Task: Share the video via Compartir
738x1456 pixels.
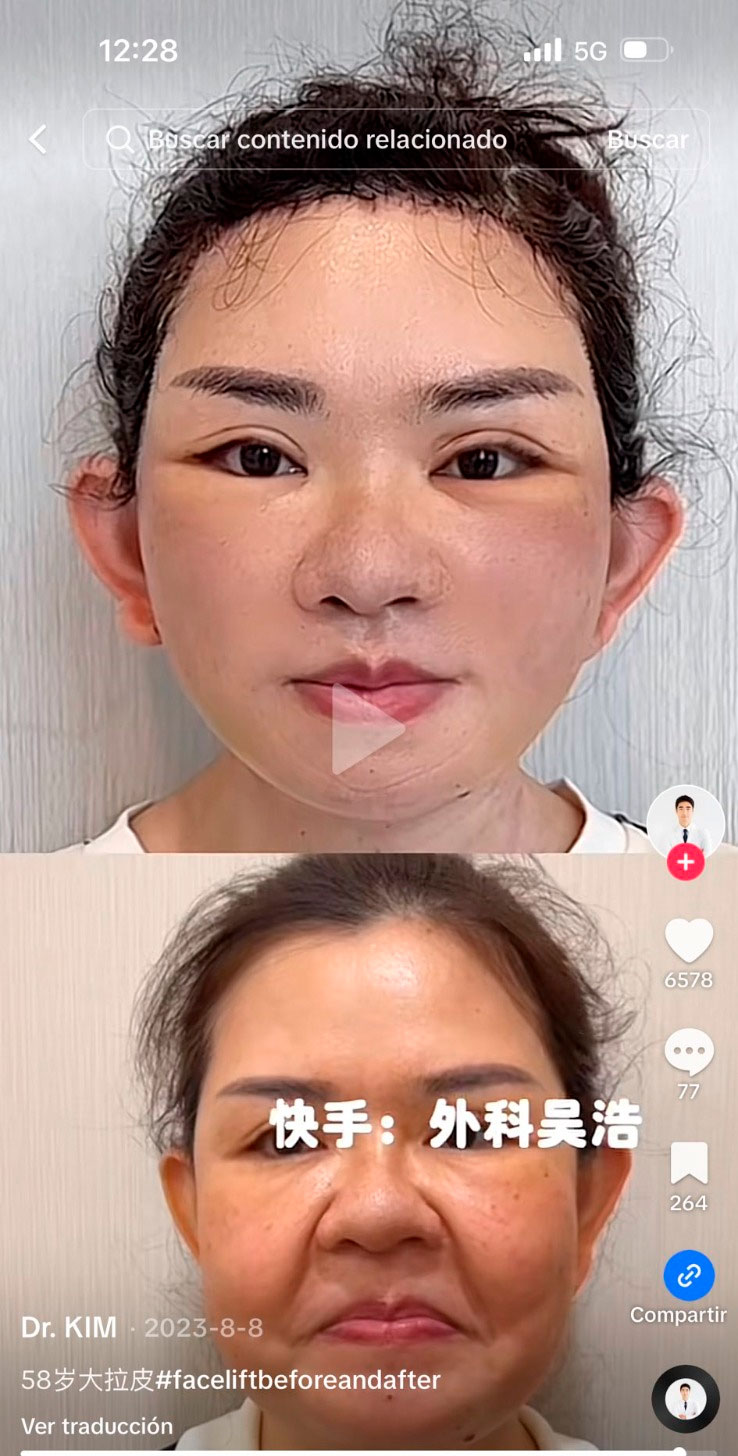Action: (689, 1276)
